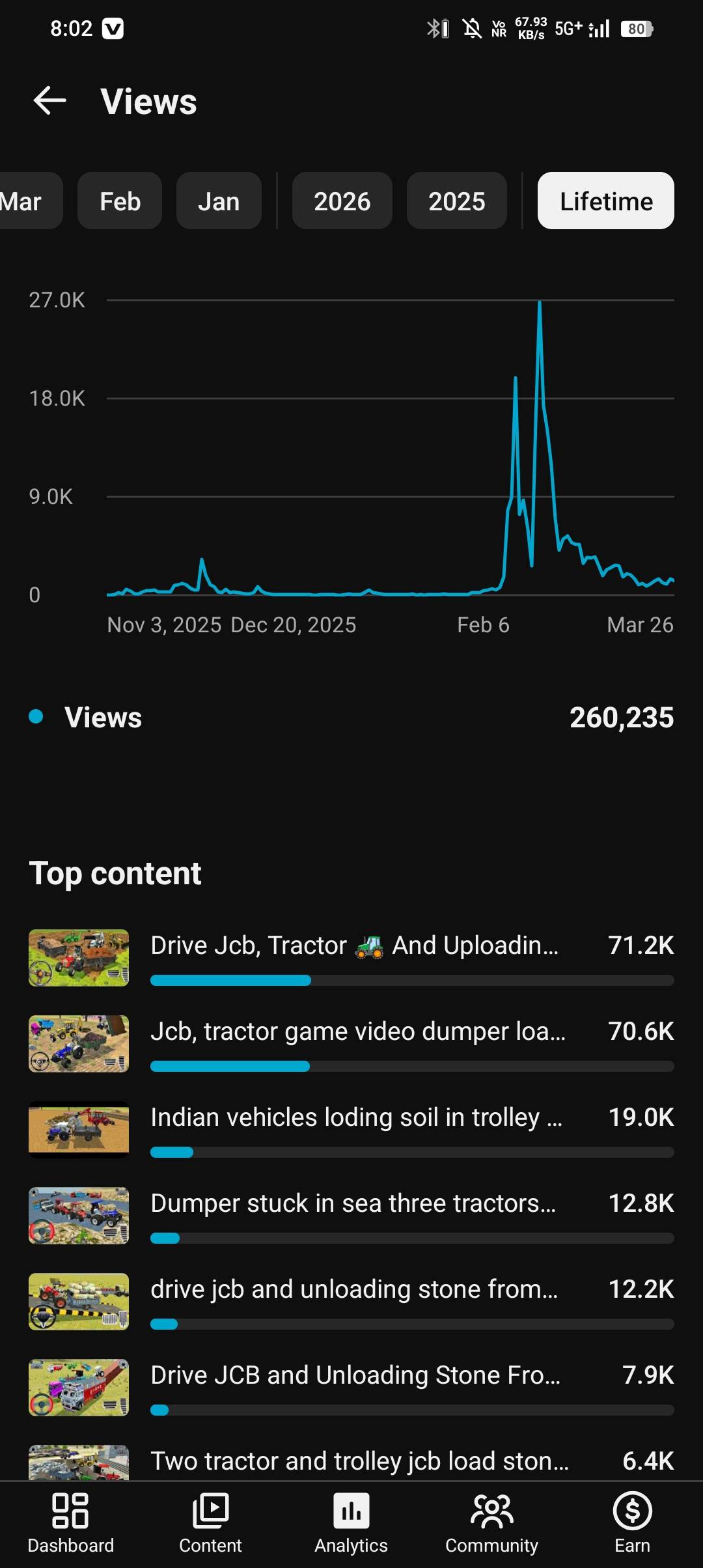Screen dimensions: 703x1568
Task: Show views for 2026
Action: coord(342,201)
